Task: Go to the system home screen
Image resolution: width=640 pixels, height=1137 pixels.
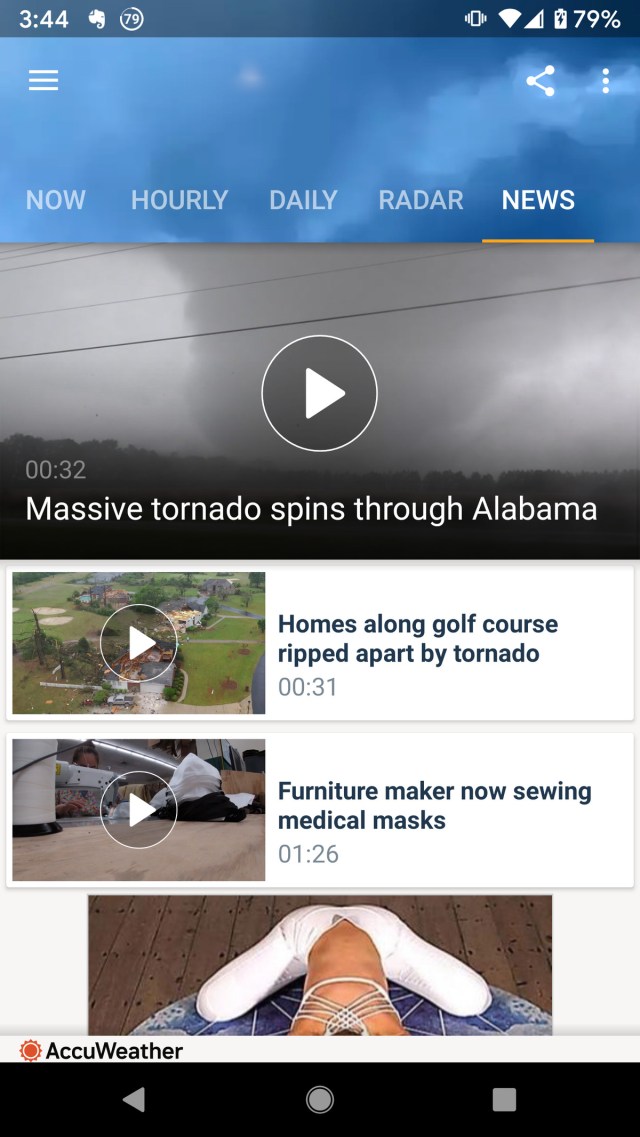Action: pos(320,1100)
